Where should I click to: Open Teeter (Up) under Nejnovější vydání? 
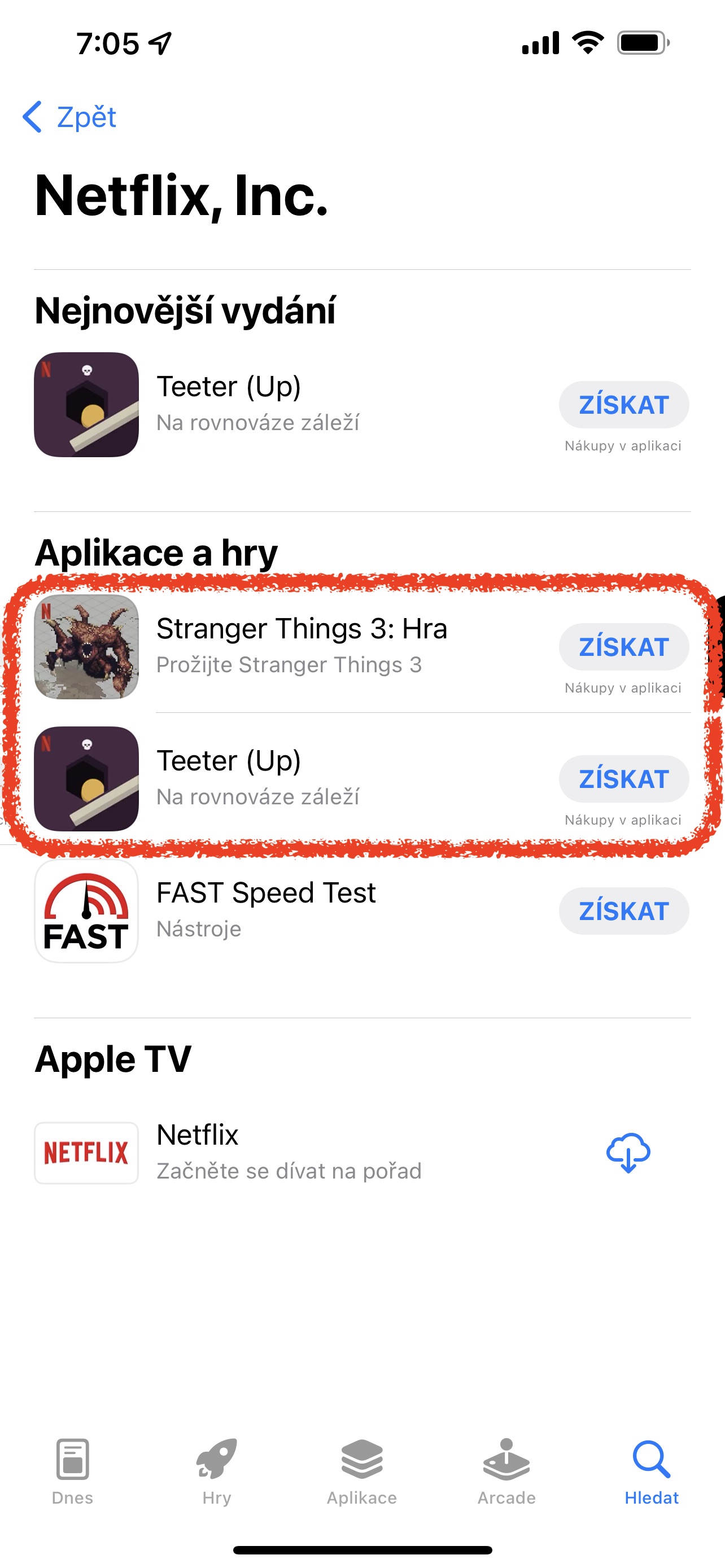tap(258, 403)
